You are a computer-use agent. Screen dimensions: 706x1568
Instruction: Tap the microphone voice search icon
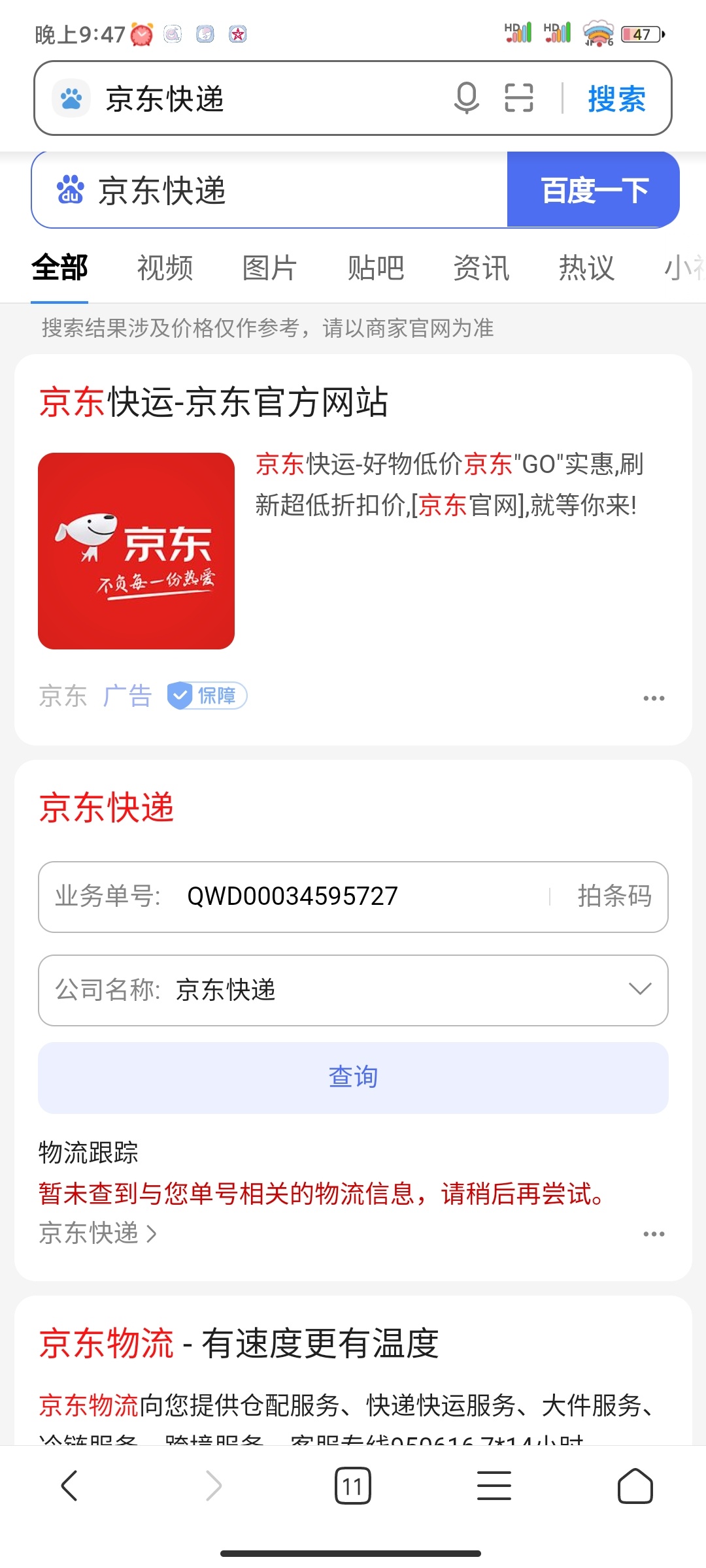pos(466,98)
